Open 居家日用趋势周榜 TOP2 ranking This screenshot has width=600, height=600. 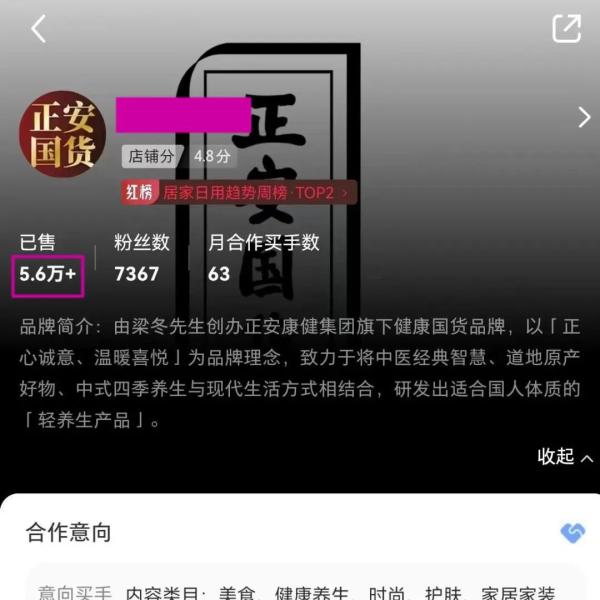(240, 192)
